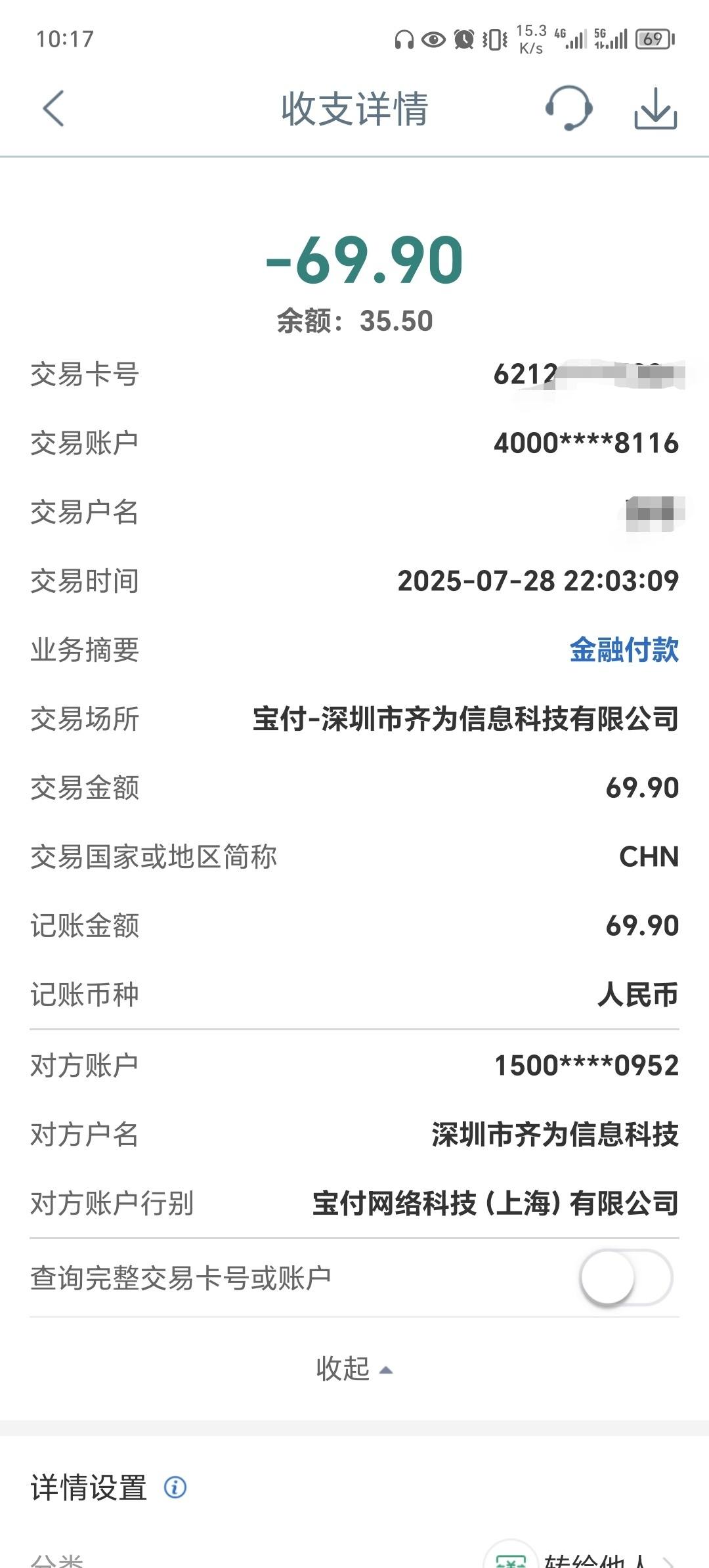
Task: Open the info icon beside 详情设置
Action: [x=175, y=1487]
